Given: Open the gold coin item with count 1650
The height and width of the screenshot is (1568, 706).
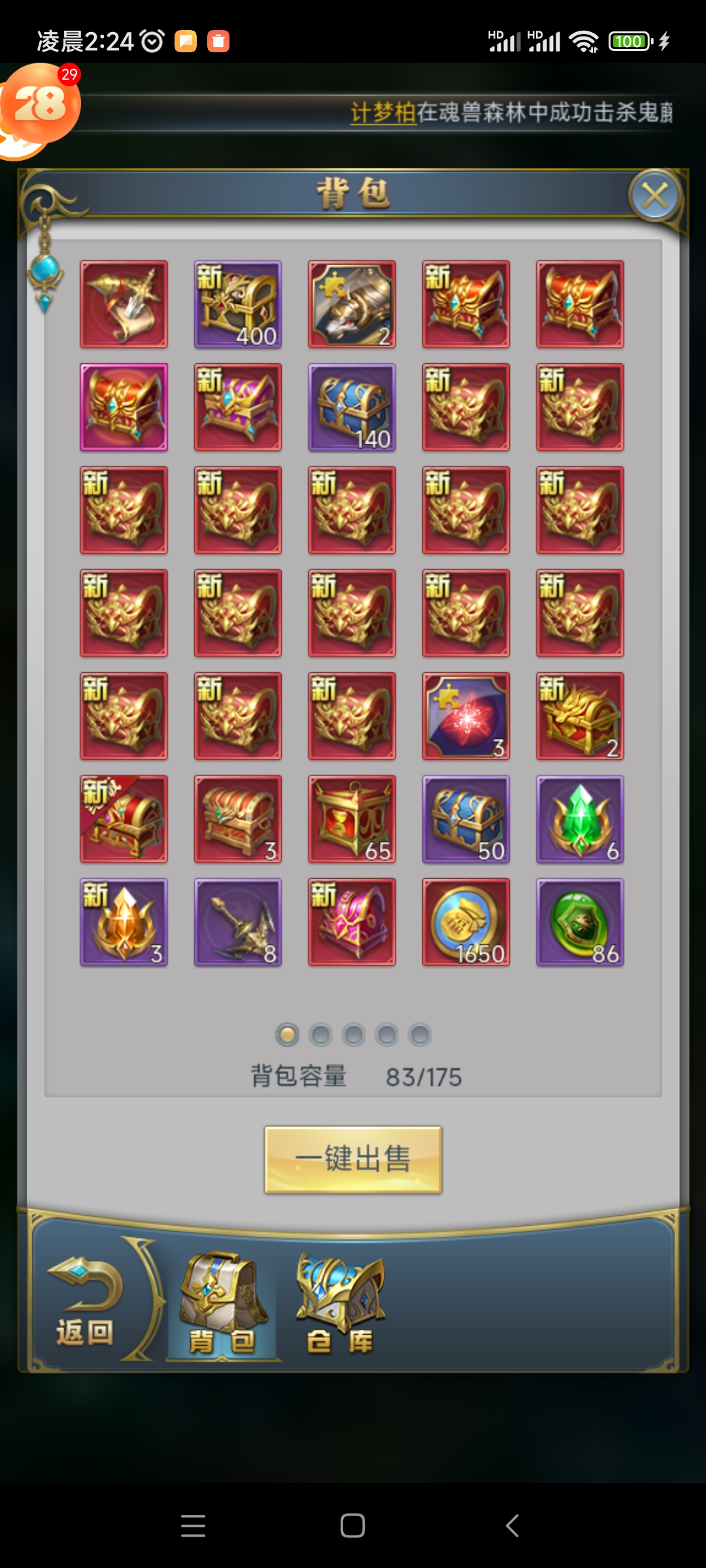Looking at the screenshot, I should pyautogui.click(x=465, y=922).
